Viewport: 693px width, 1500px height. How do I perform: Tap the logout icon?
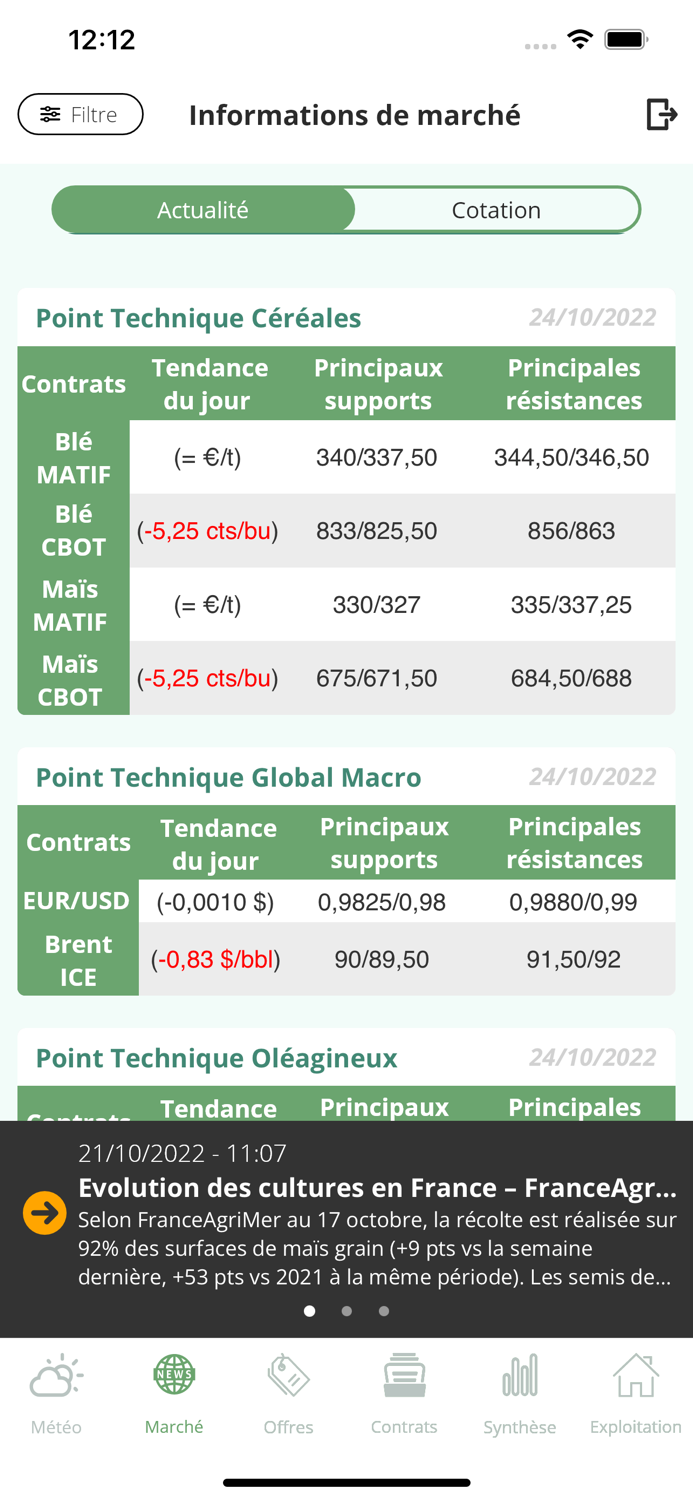point(661,115)
